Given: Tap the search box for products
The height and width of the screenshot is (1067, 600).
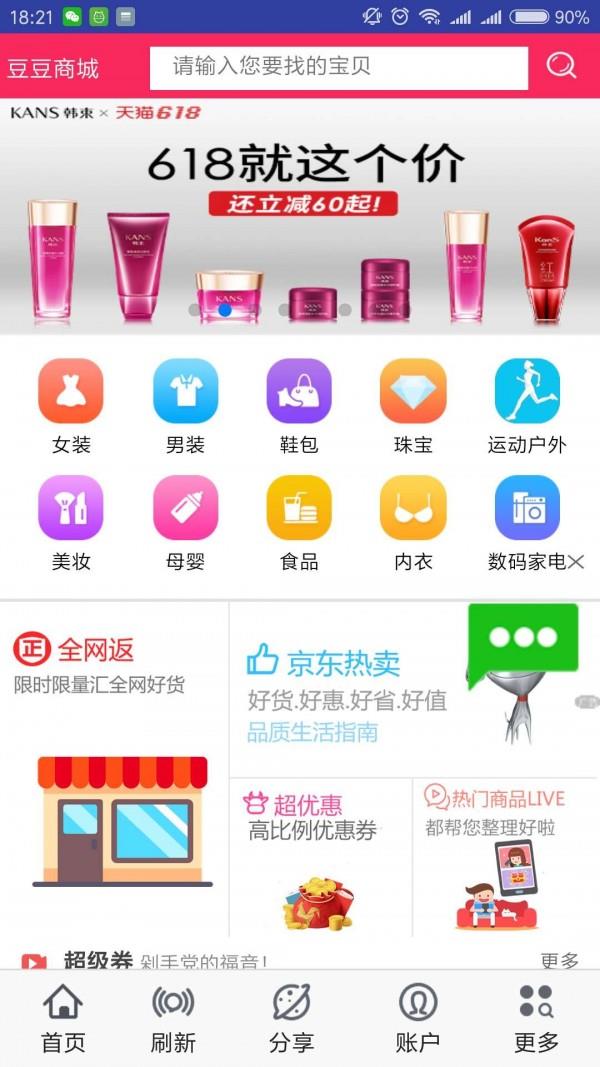Looking at the screenshot, I should click(338, 68).
